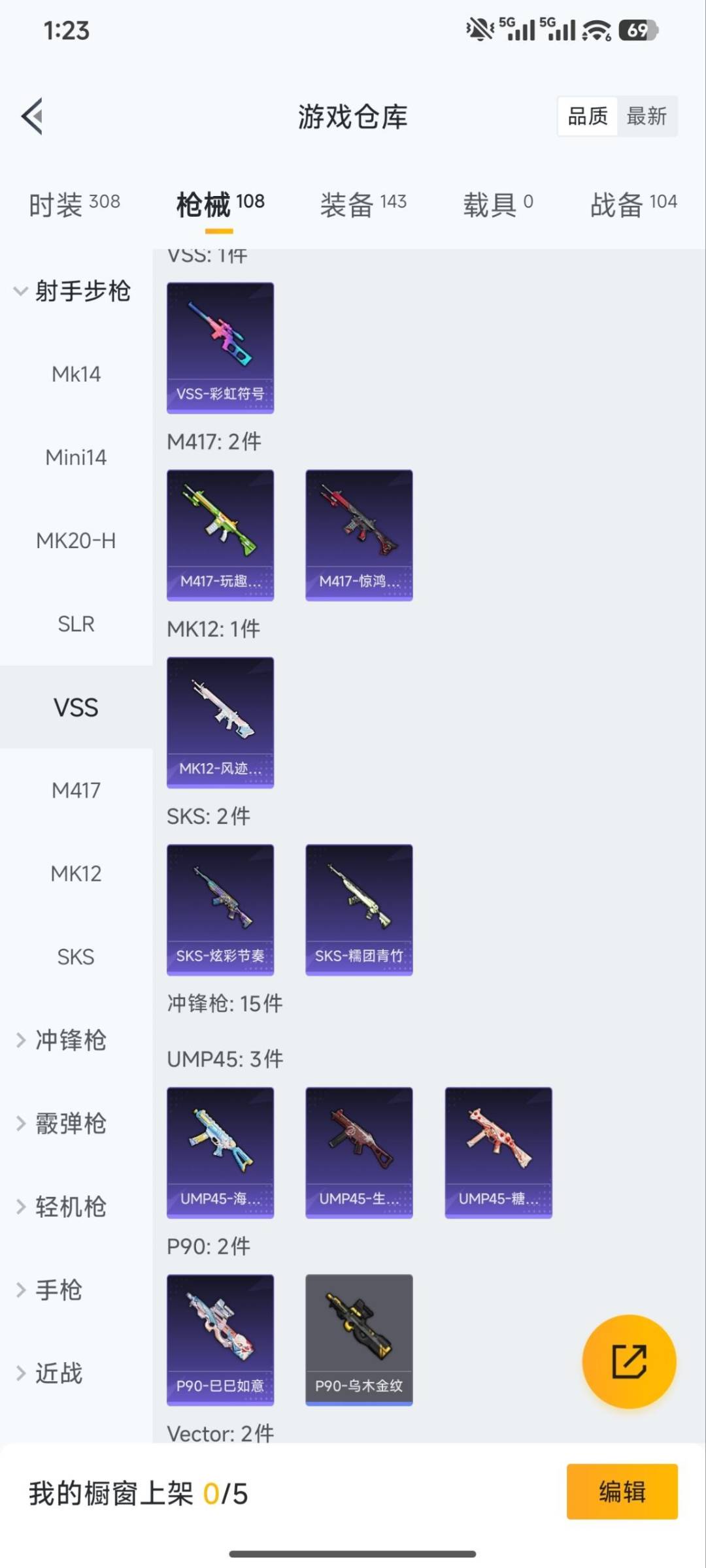
Task: Open the share/export floating orange button
Action: [x=628, y=1361]
